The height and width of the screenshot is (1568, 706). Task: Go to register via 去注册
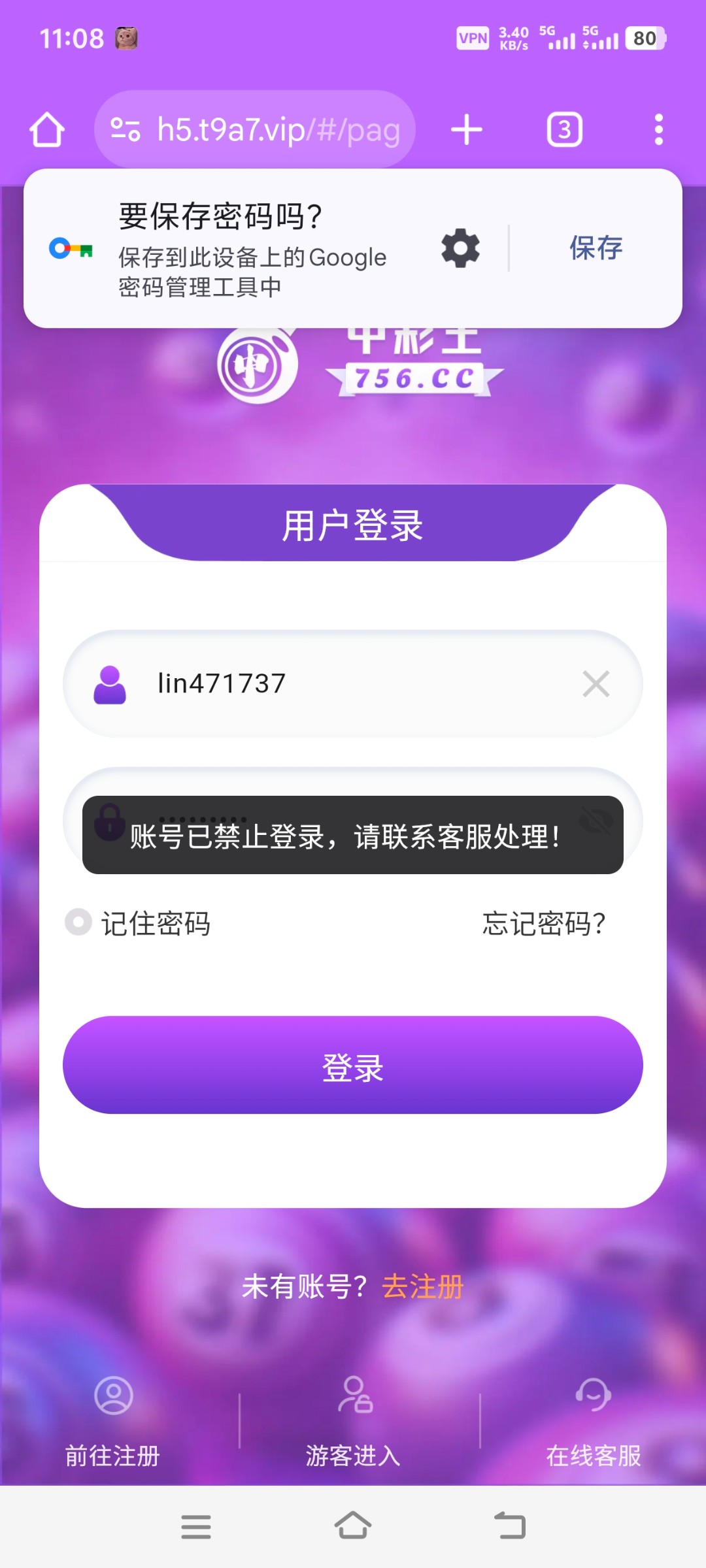click(423, 1287)
